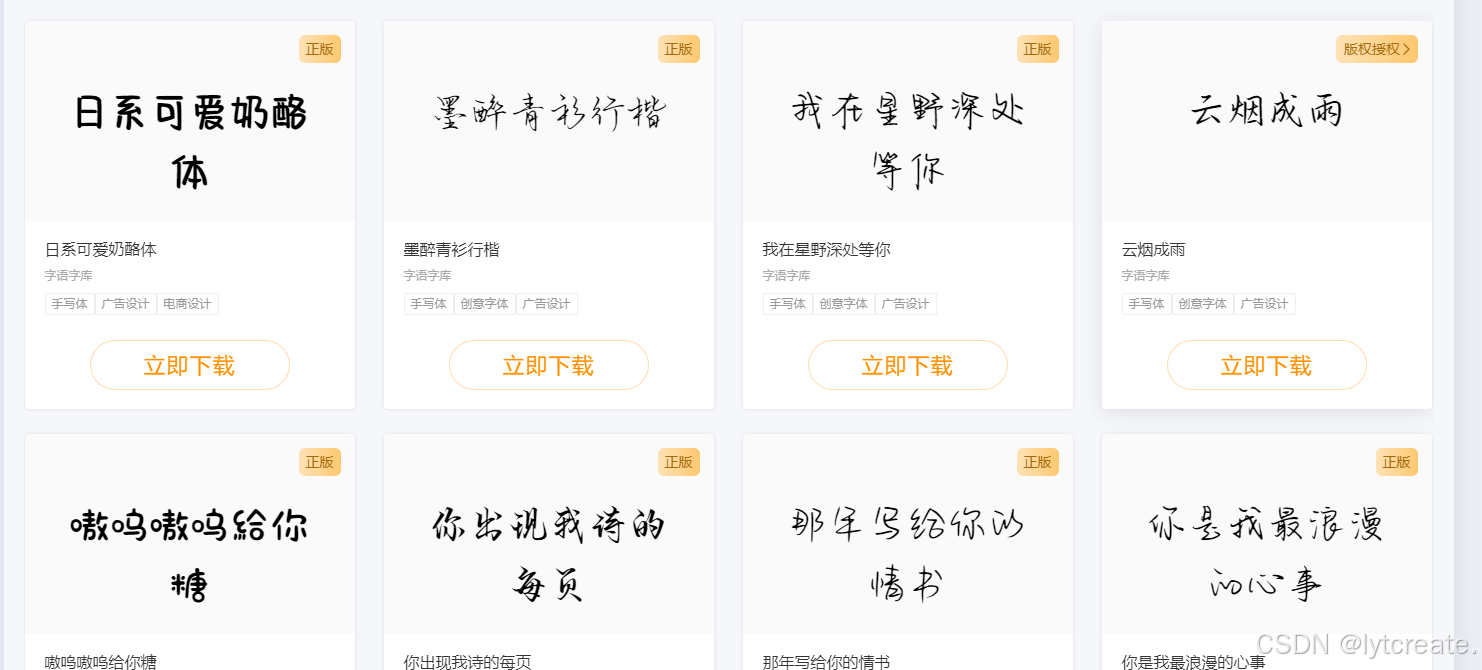This screenshot has width=1482, height=670.
Task: Select 手写体 tag under 墨醉青衫行楷
Action: pos(429,304)
